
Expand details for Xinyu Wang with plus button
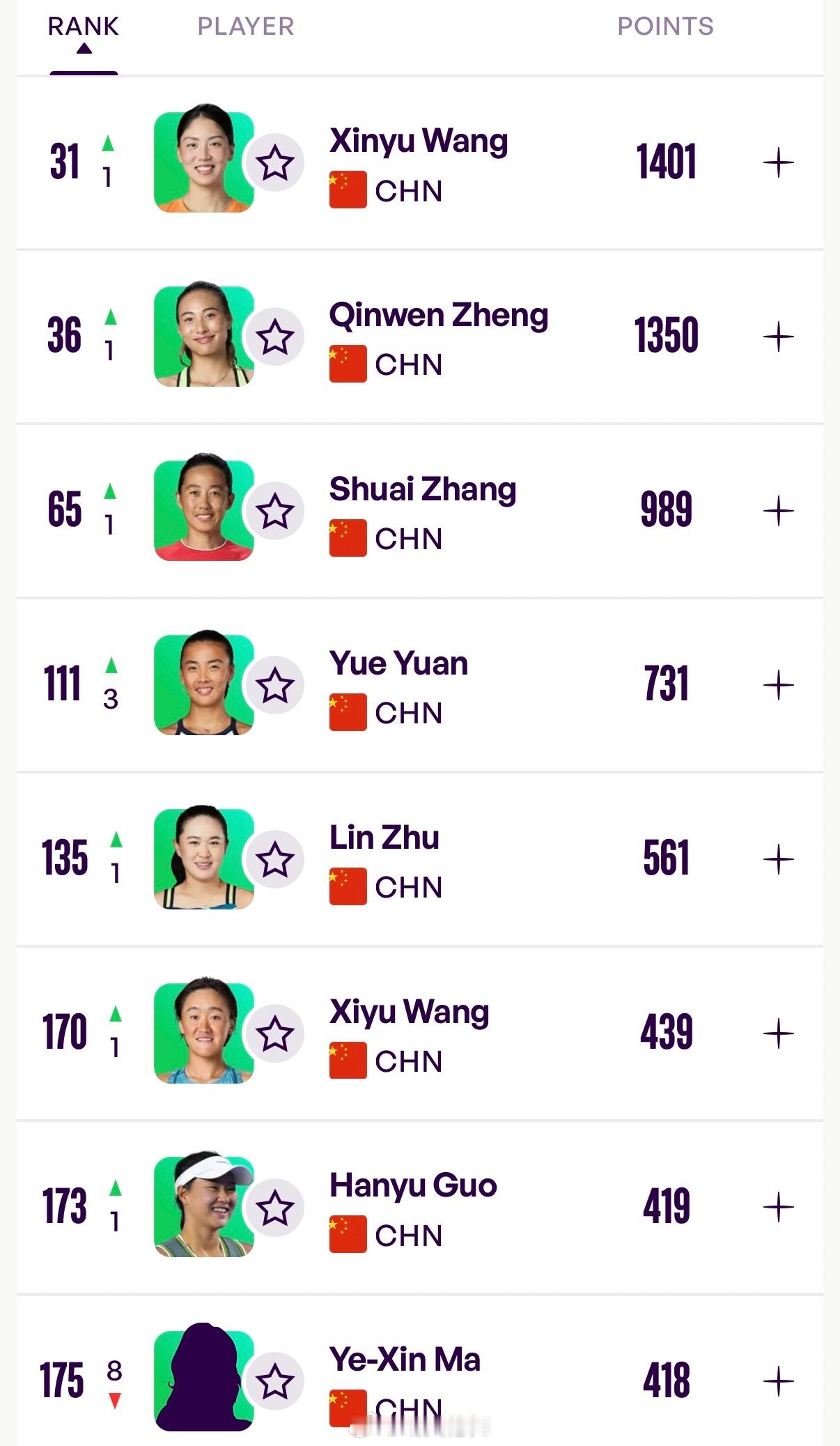coord(778,162)
